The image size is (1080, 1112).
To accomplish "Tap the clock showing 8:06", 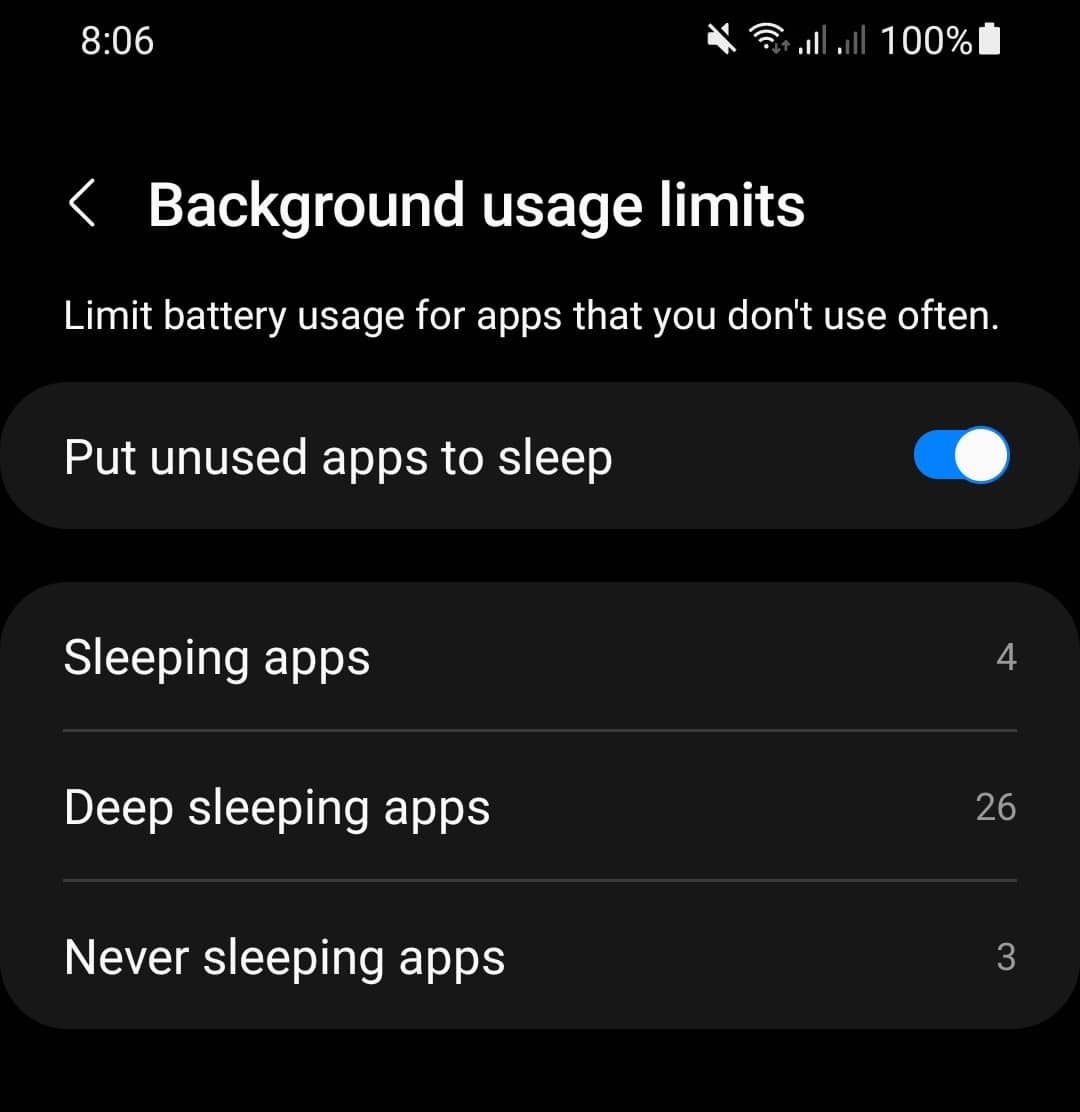I will 118,40.
